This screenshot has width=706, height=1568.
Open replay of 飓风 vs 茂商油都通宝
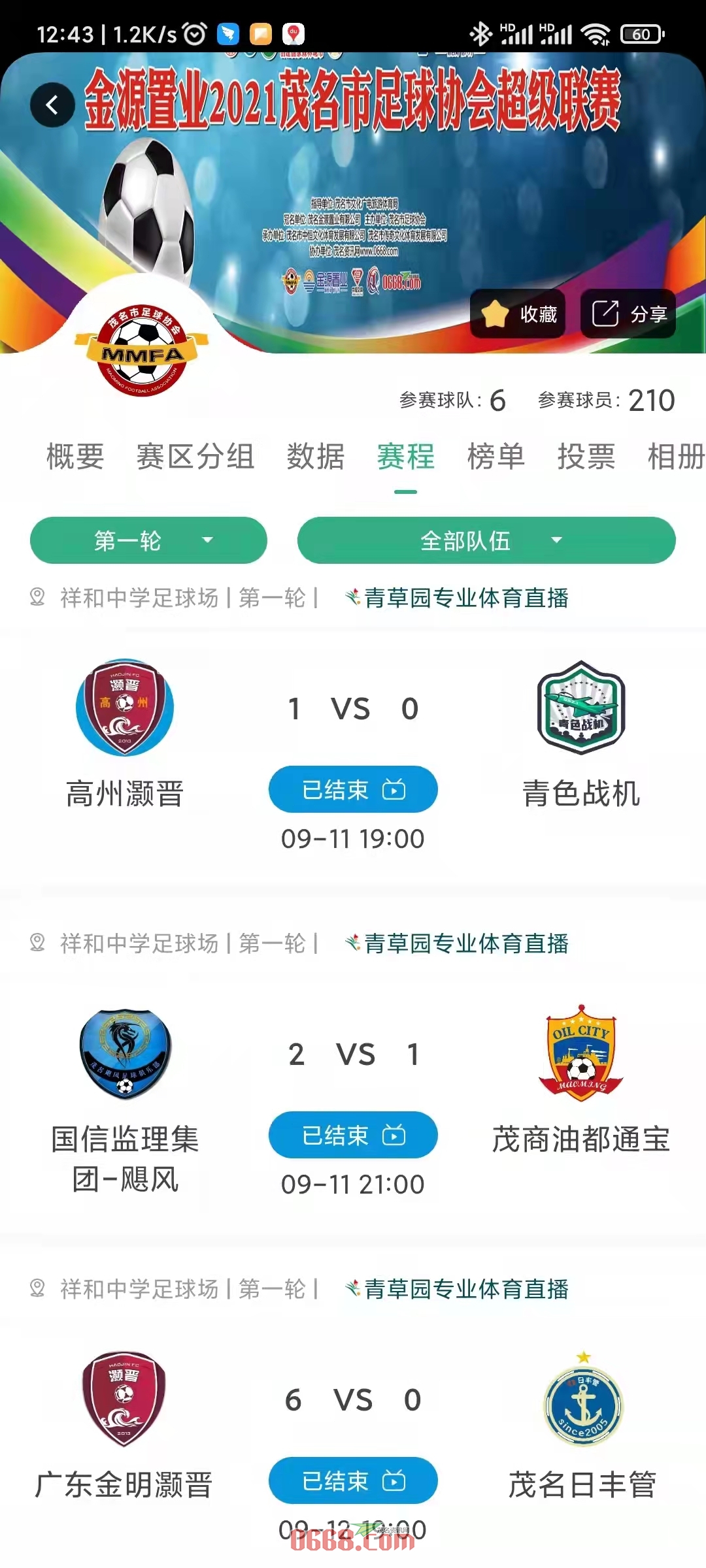click(x=353, y=1135)
